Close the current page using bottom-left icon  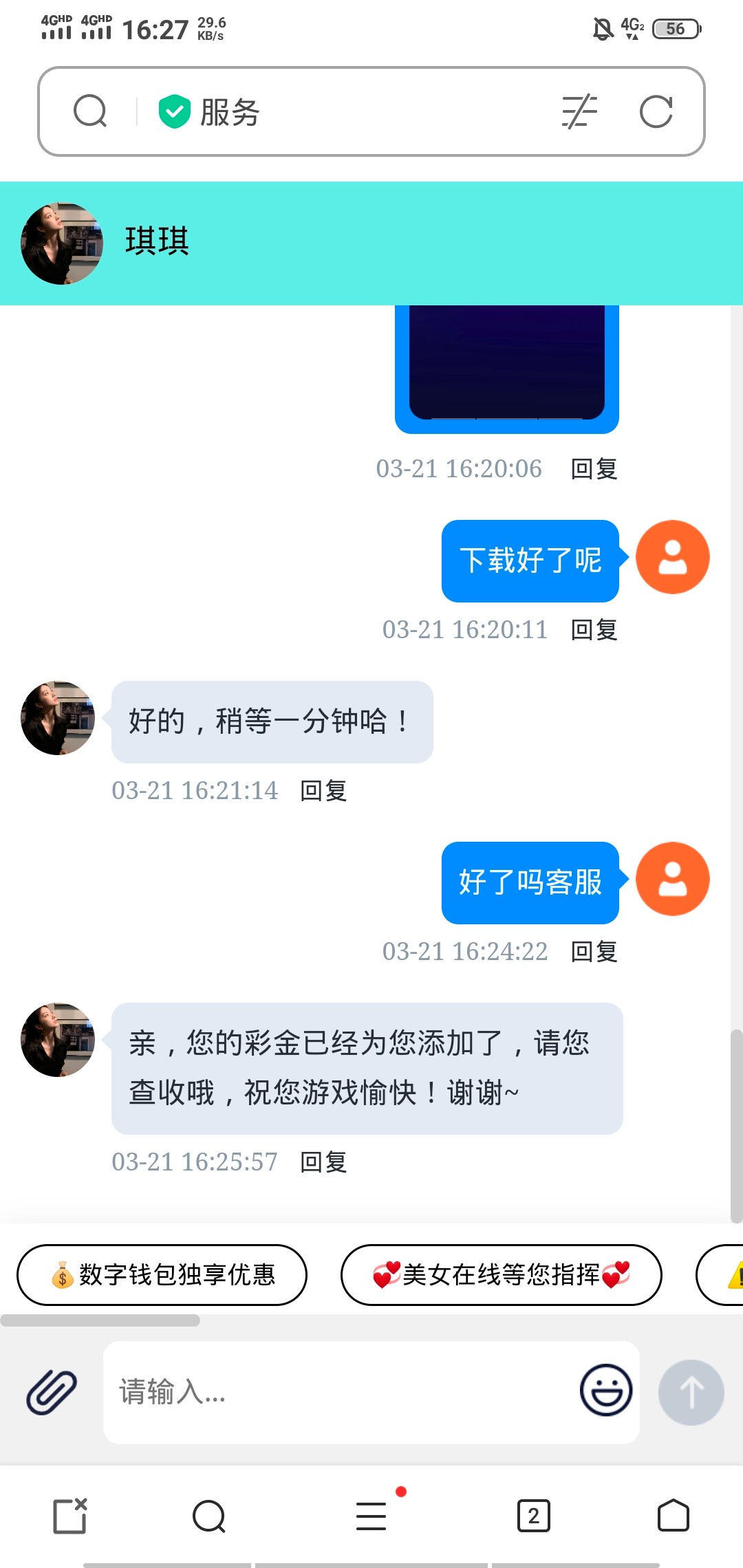pos(70,1516)
